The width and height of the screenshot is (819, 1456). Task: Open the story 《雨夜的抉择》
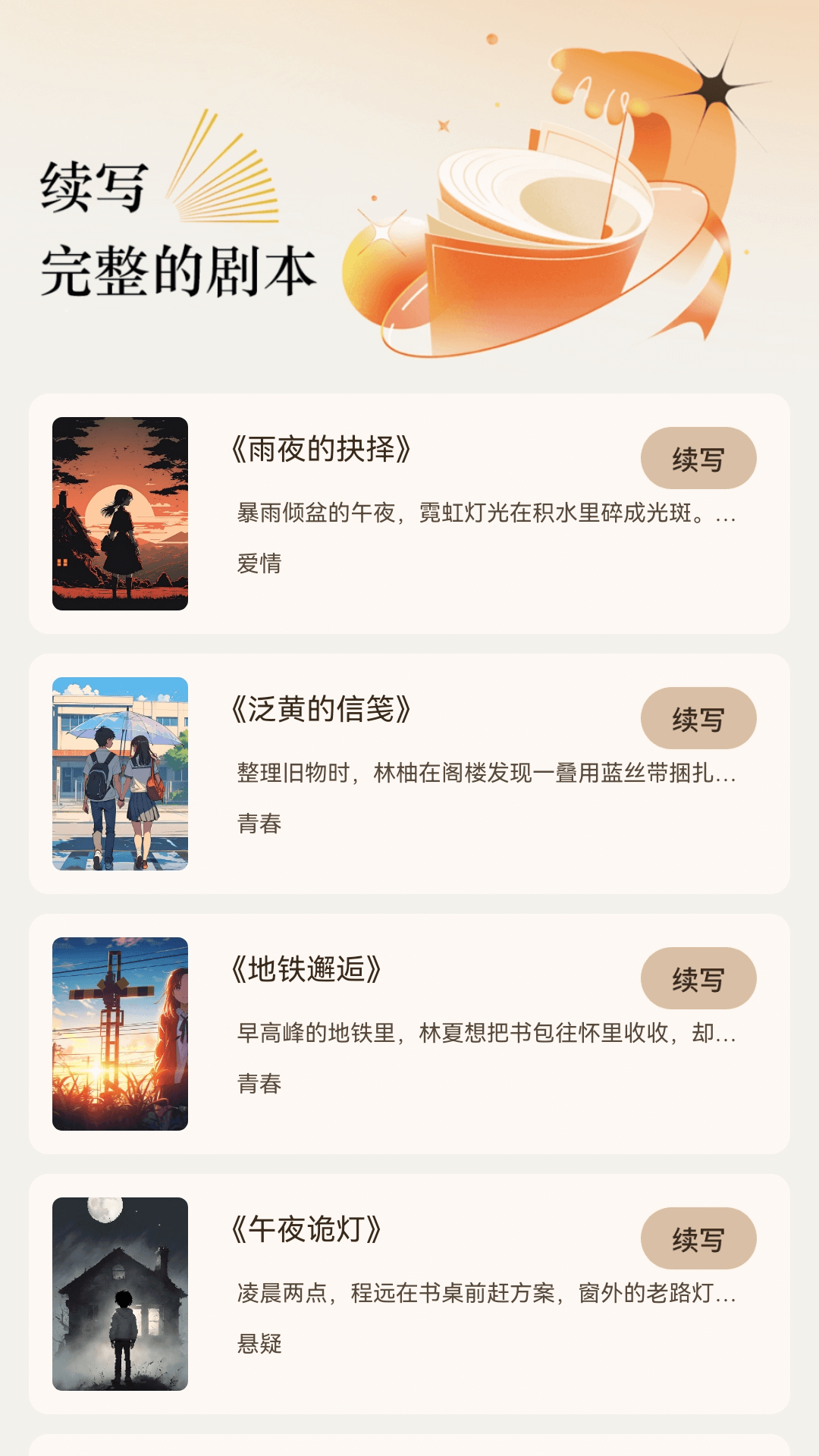tap(322, 447)
